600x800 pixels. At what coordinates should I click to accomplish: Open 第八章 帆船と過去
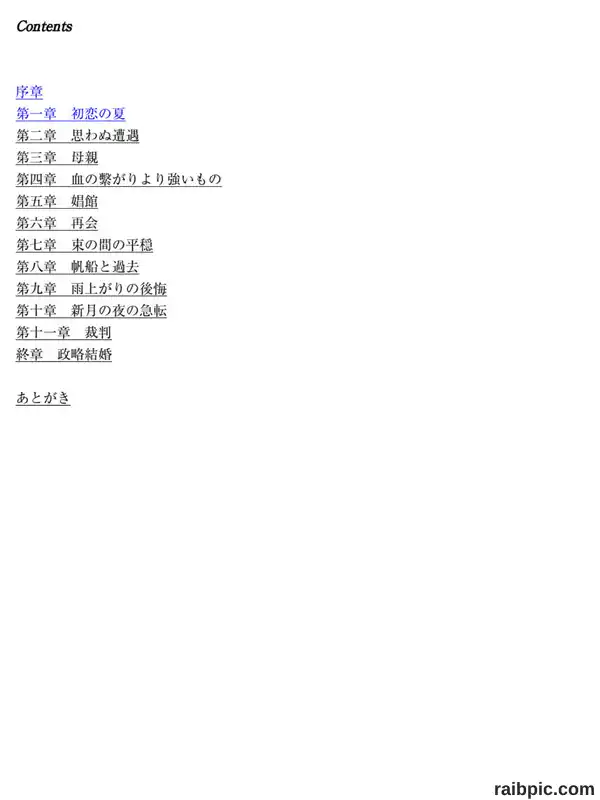coord(78,267)
